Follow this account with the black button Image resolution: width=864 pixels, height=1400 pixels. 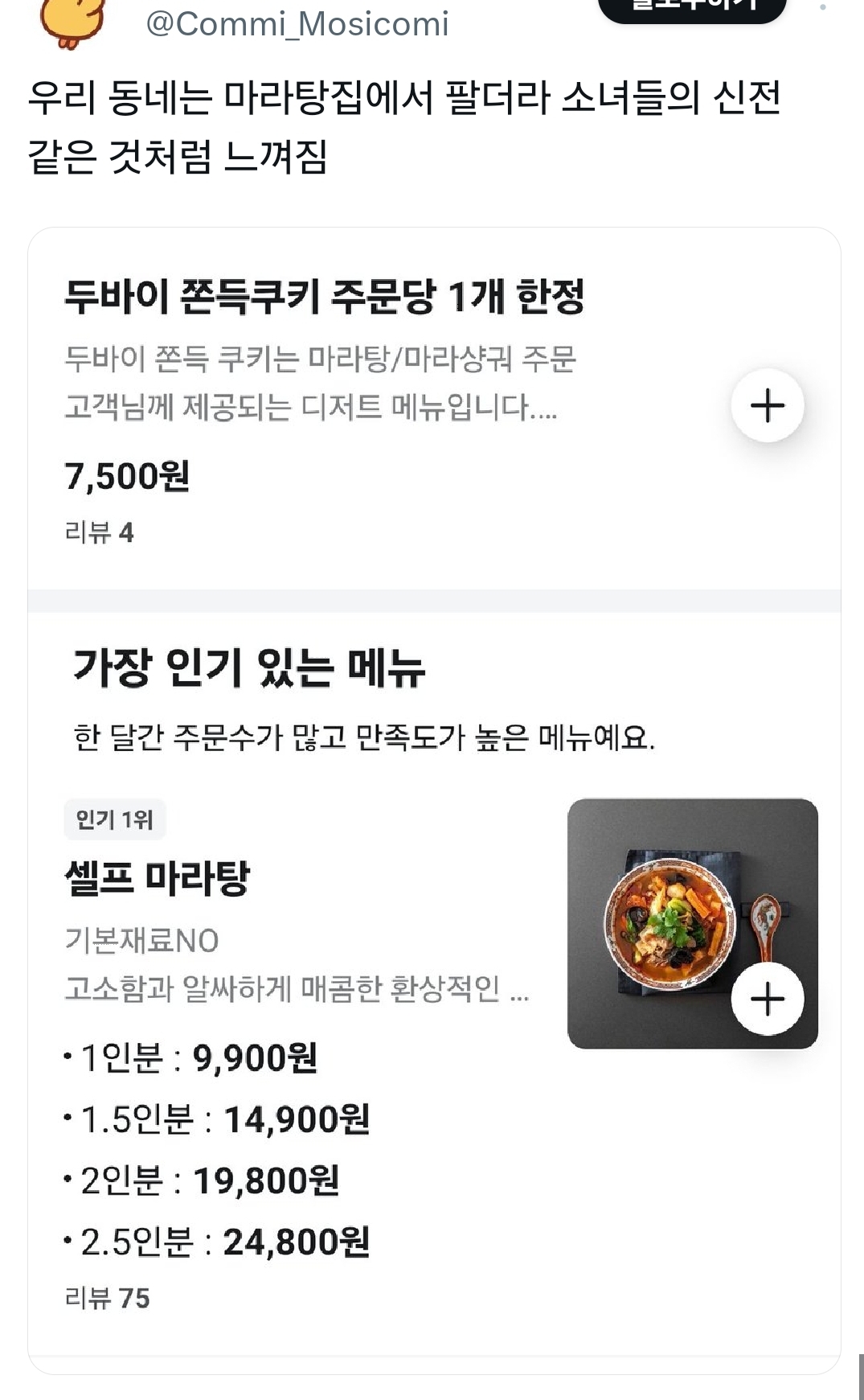point(691,8)
